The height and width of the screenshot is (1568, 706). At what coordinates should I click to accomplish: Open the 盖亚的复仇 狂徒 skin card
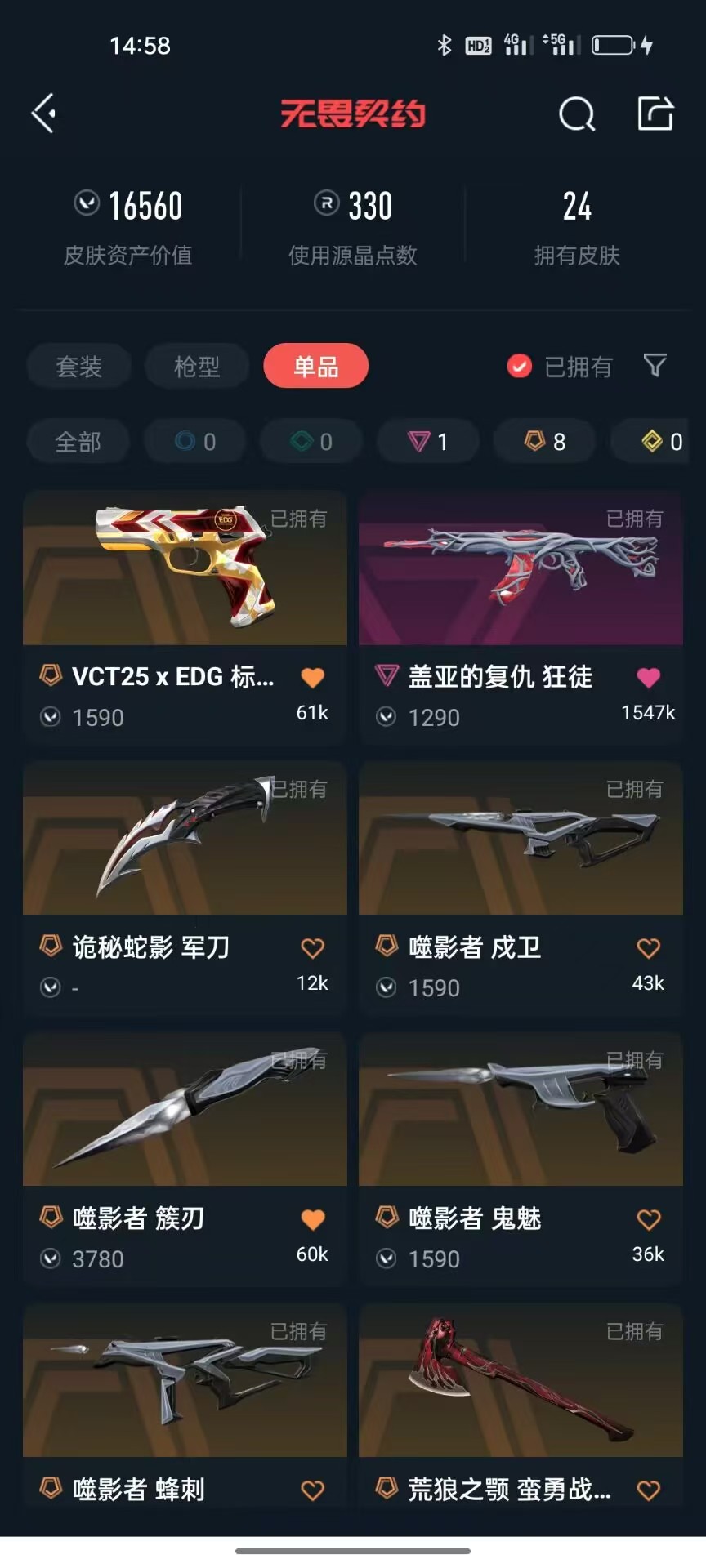click(x=521, y=617)
